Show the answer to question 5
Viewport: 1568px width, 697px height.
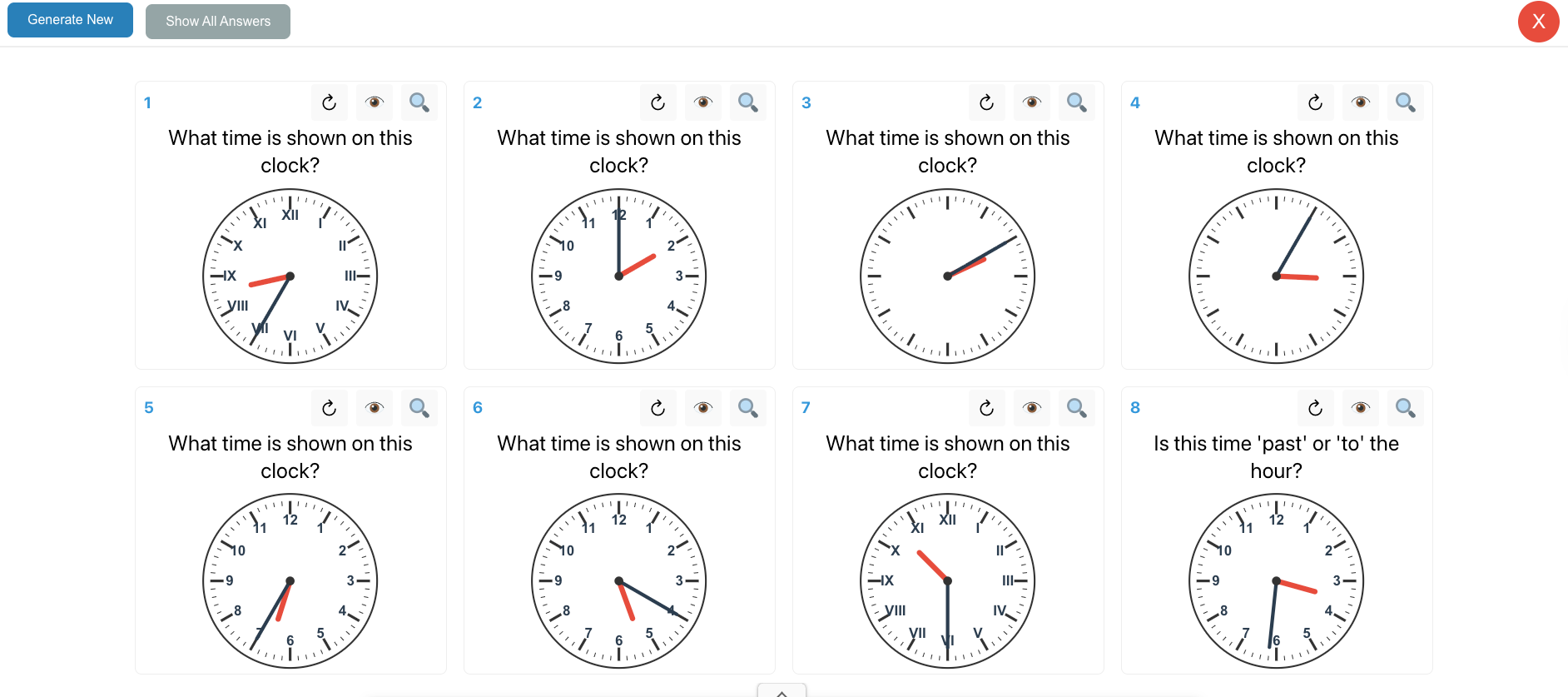(375, 408)
